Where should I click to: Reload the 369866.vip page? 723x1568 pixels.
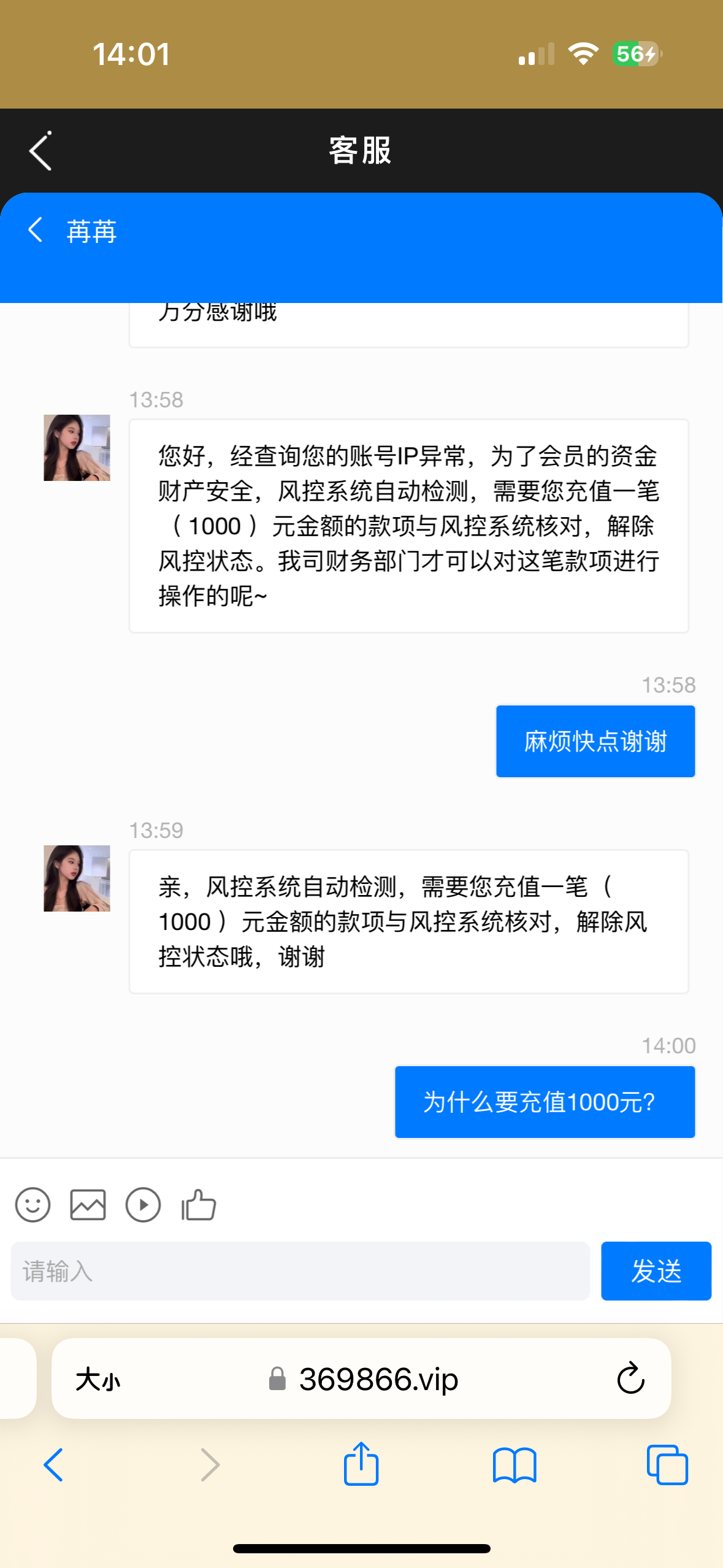(x=630, y=1380)
